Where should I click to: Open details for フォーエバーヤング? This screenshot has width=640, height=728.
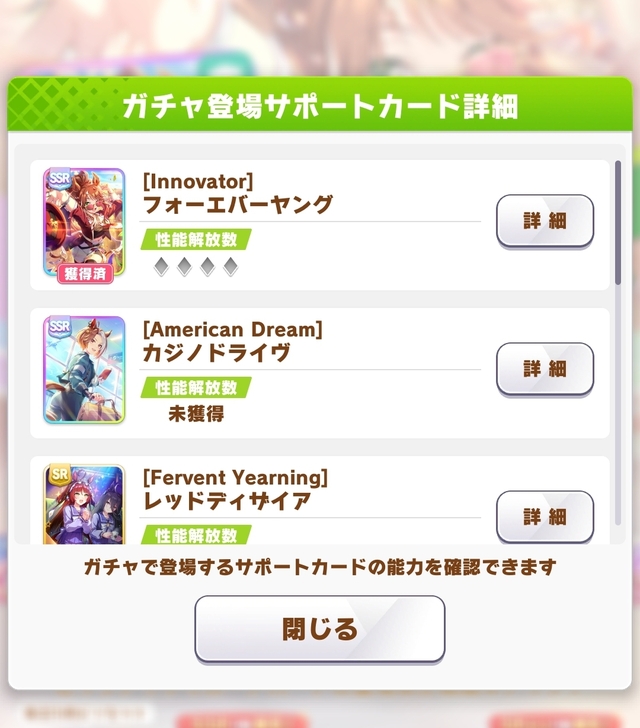tap(545, 221)
